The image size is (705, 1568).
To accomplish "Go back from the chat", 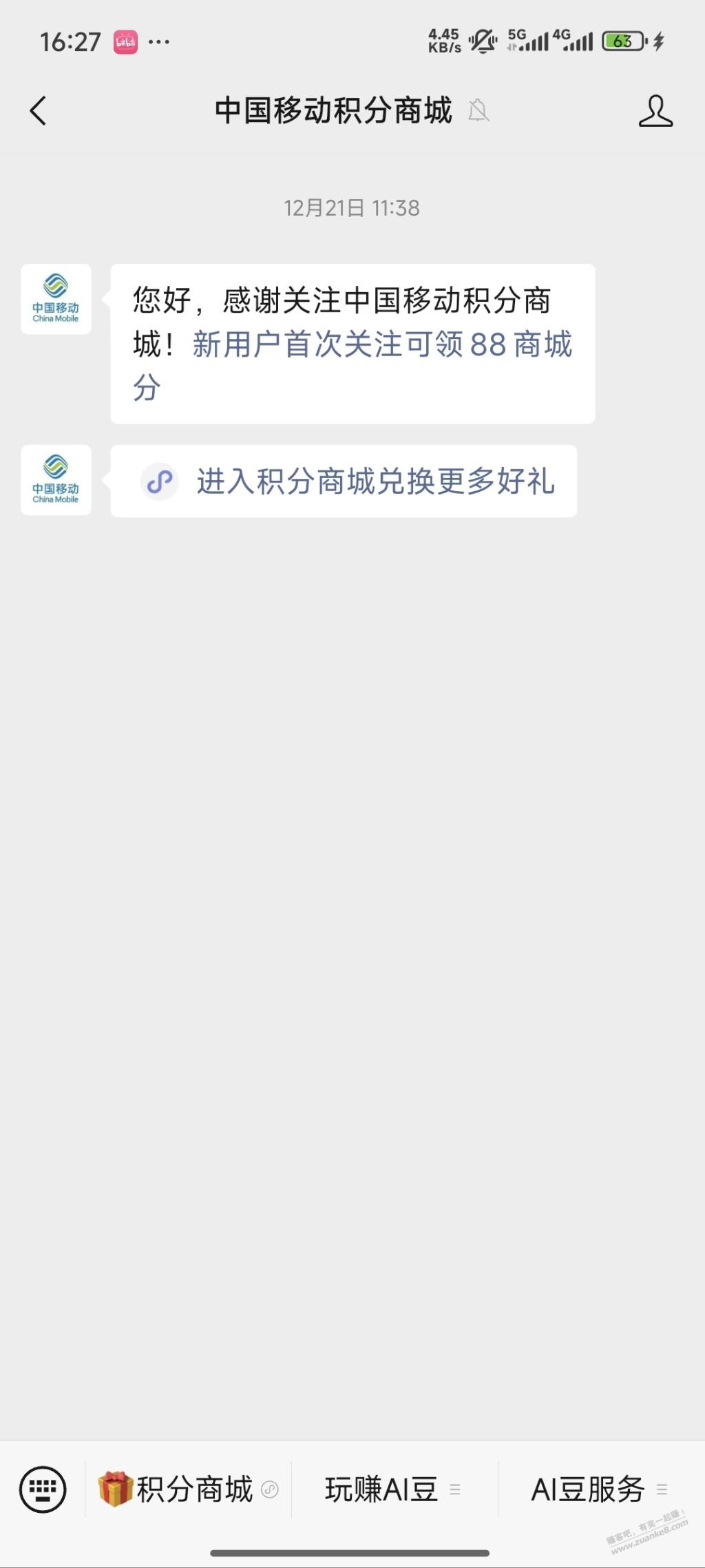I will pos(39,111).
